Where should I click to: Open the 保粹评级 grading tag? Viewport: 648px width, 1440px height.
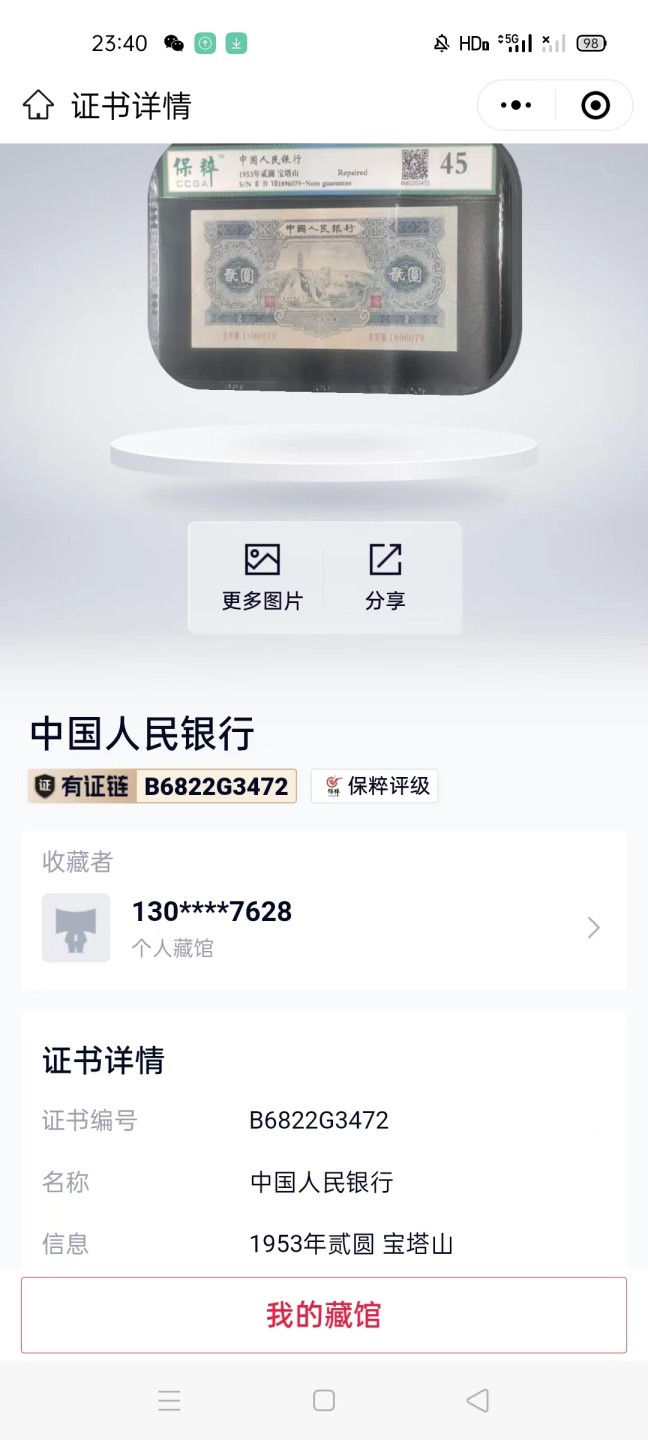pyautogui.click(x=375, y=786)
